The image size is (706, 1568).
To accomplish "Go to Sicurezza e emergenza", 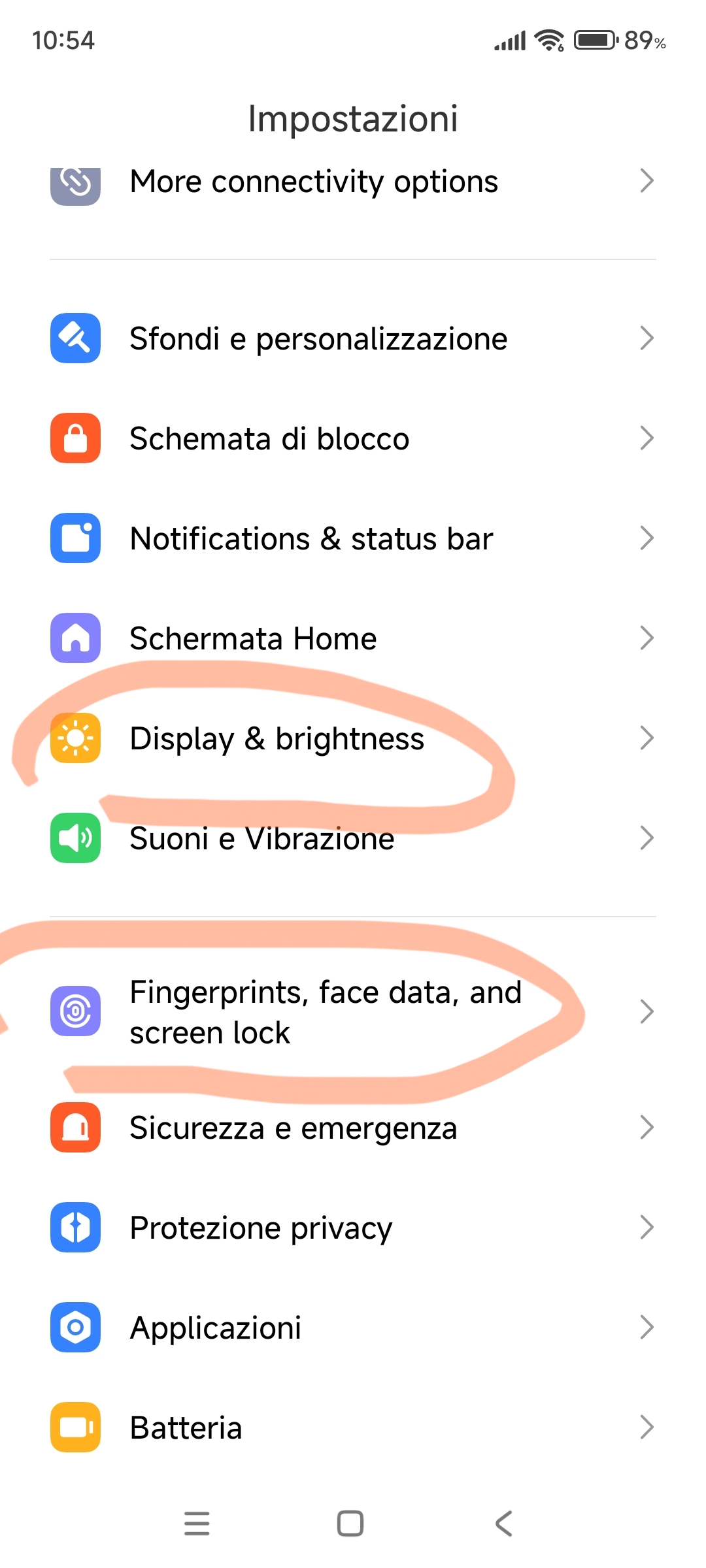I will pyautogui.click(x=353, y=1128).
